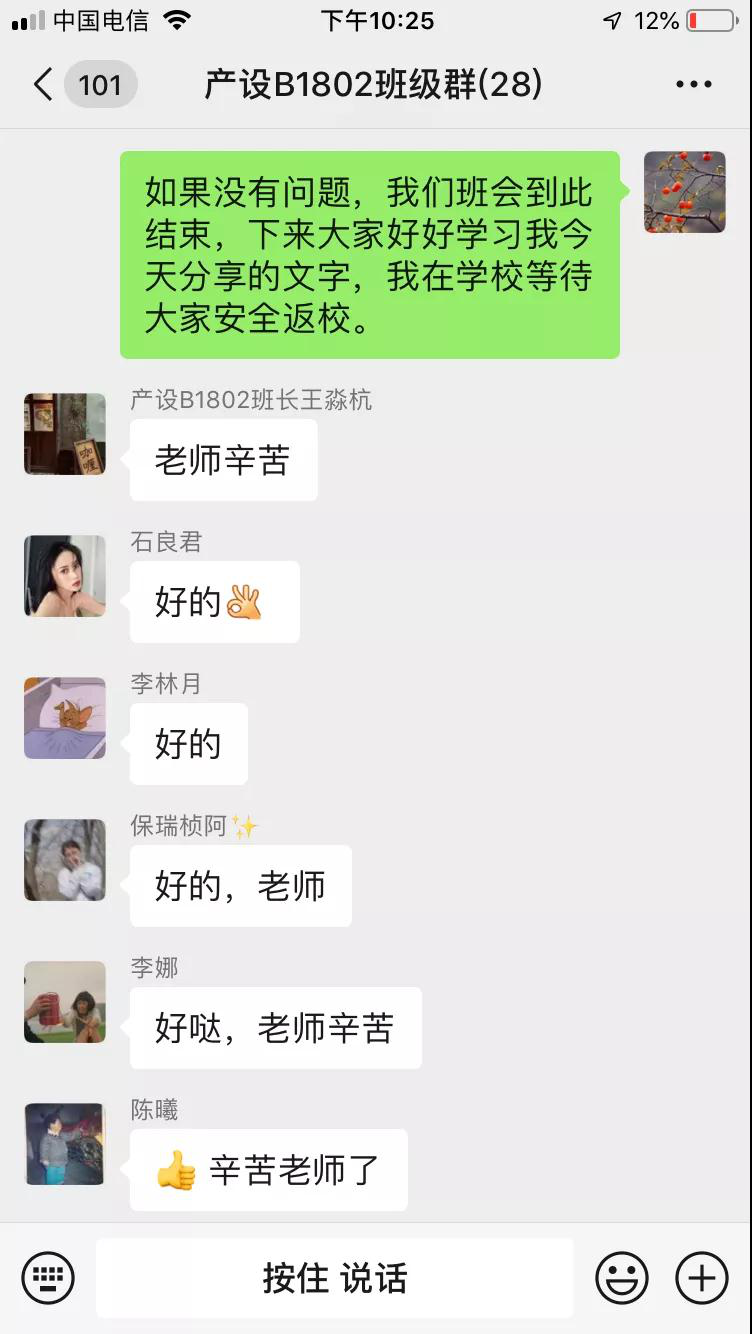
Task: Switch to the keyboard input
Action: tap(48, 1278)
